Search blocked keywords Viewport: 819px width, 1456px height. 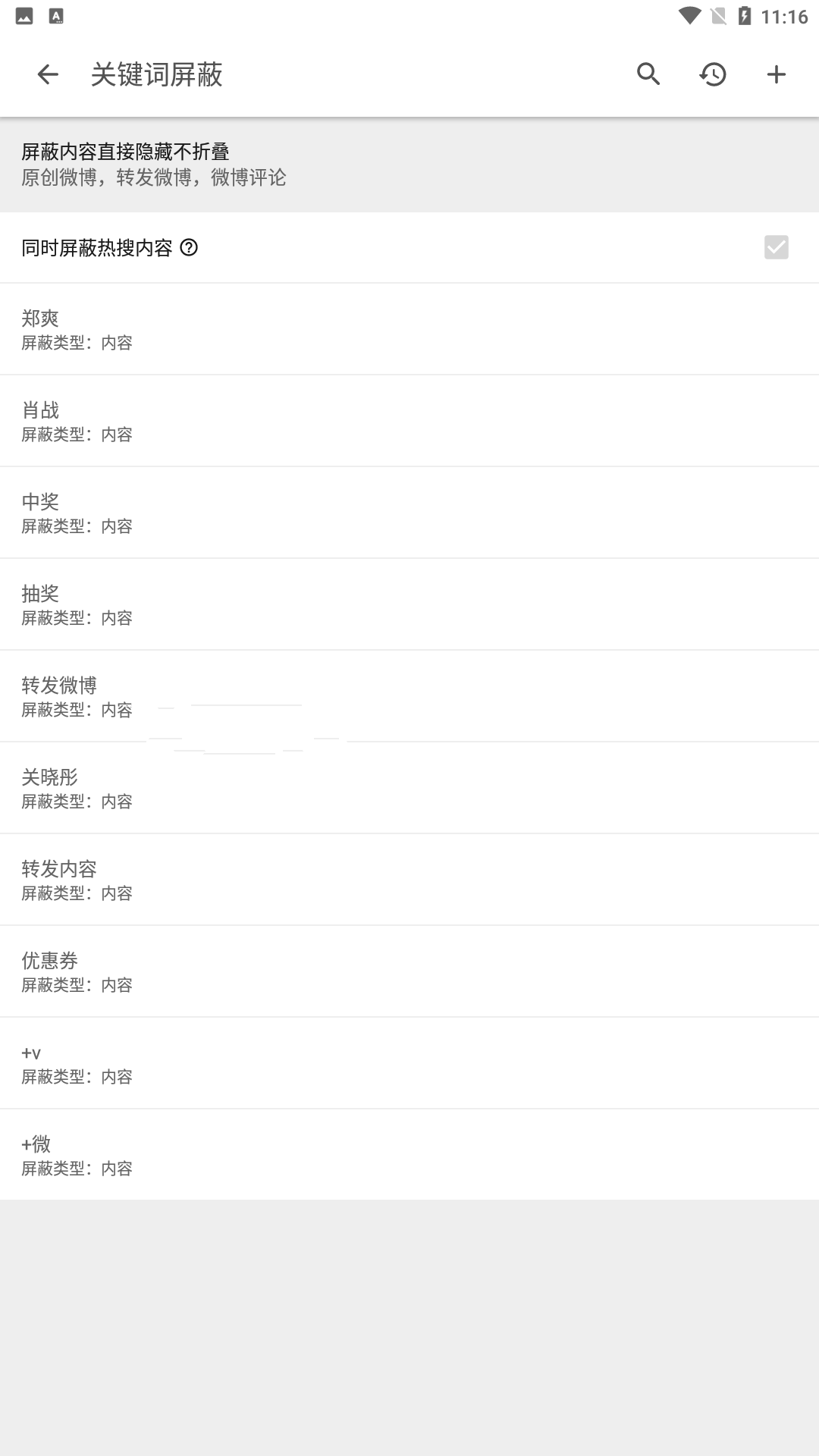click(x=648, y=74)
